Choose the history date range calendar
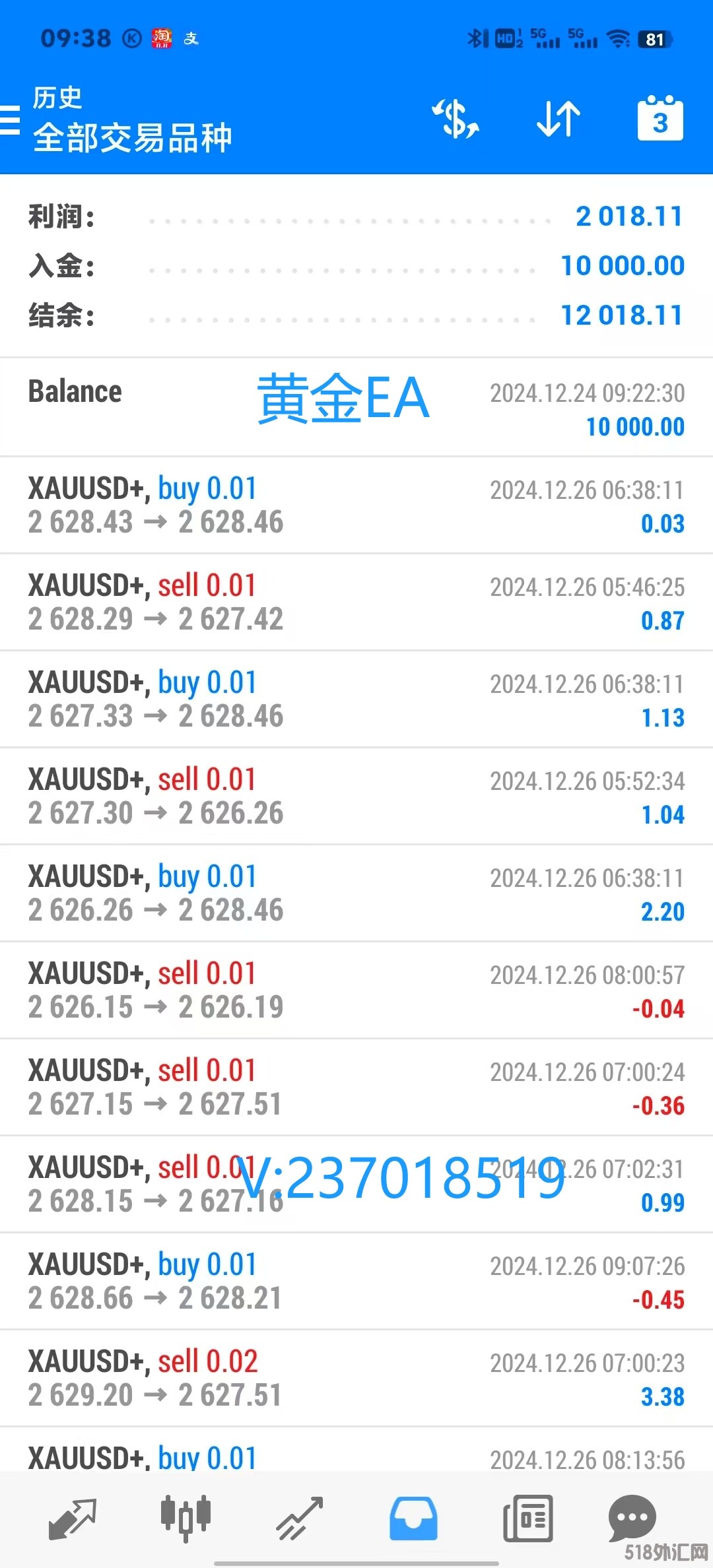The image size is (713, 1568). (660, 119)
